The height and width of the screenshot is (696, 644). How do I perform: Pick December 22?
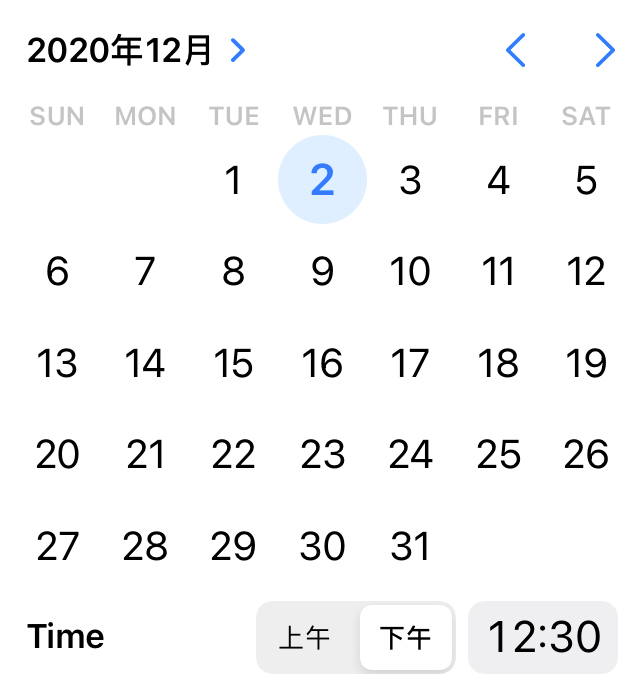coord(233,456)
